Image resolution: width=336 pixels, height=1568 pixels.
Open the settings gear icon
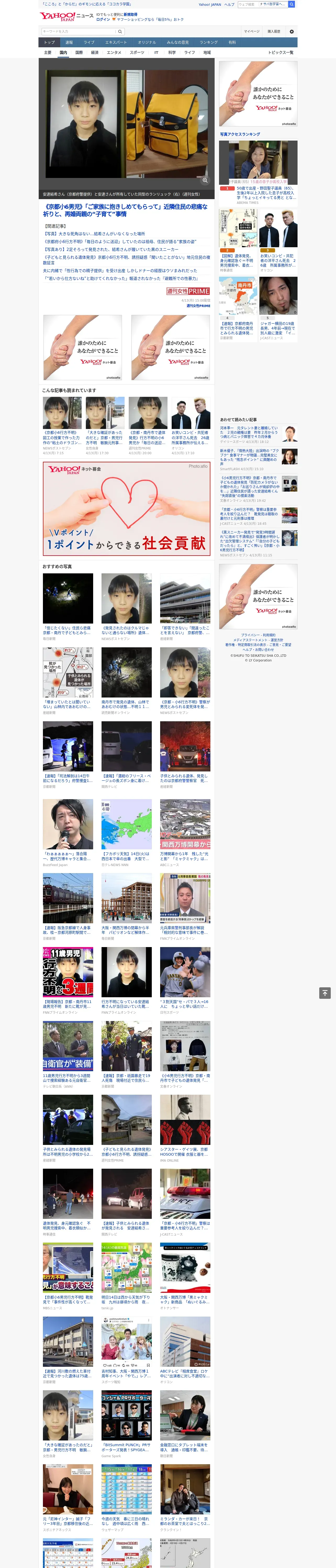[x=292, y=31]
